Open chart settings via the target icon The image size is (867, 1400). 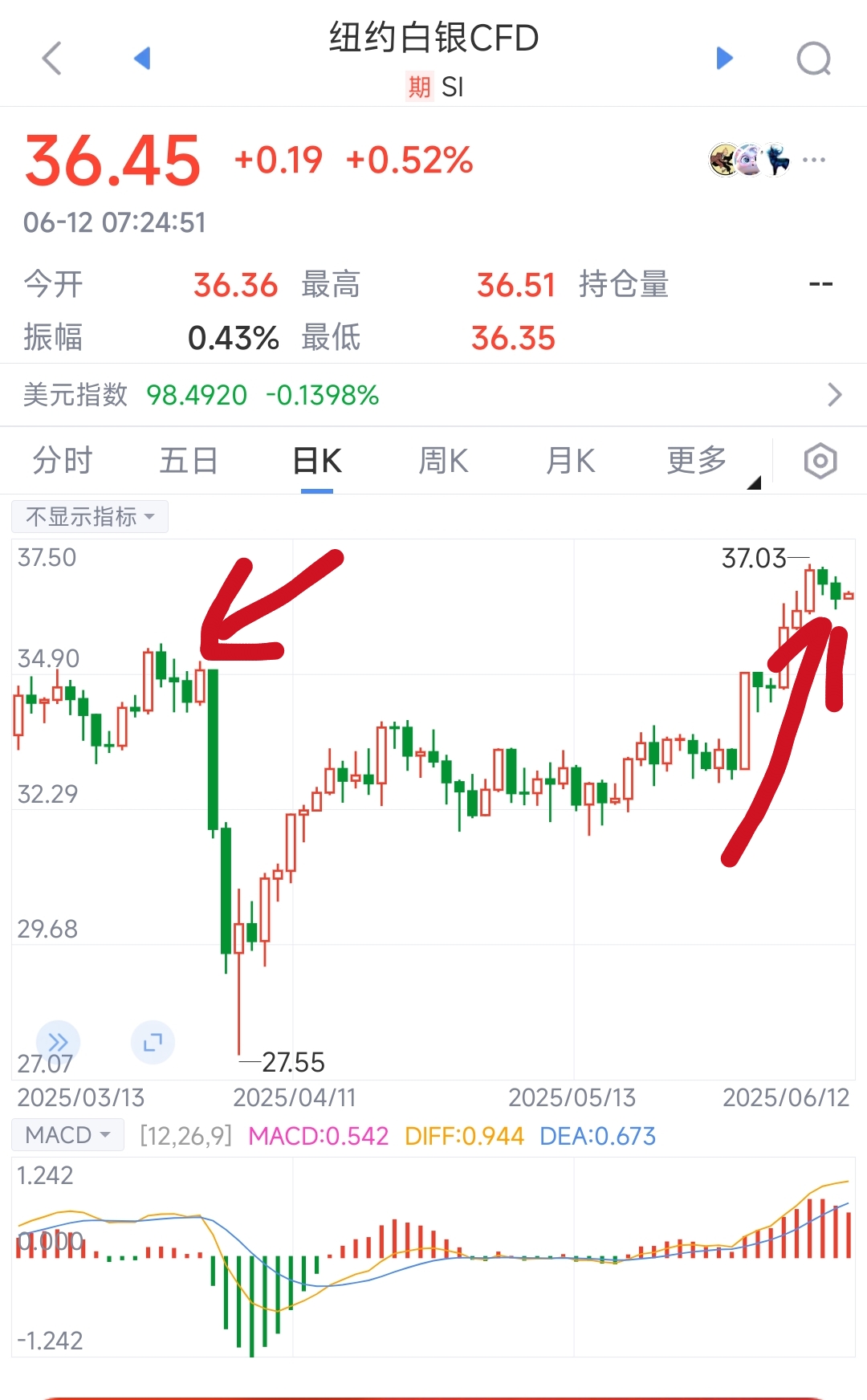click(x=818, y=461)
